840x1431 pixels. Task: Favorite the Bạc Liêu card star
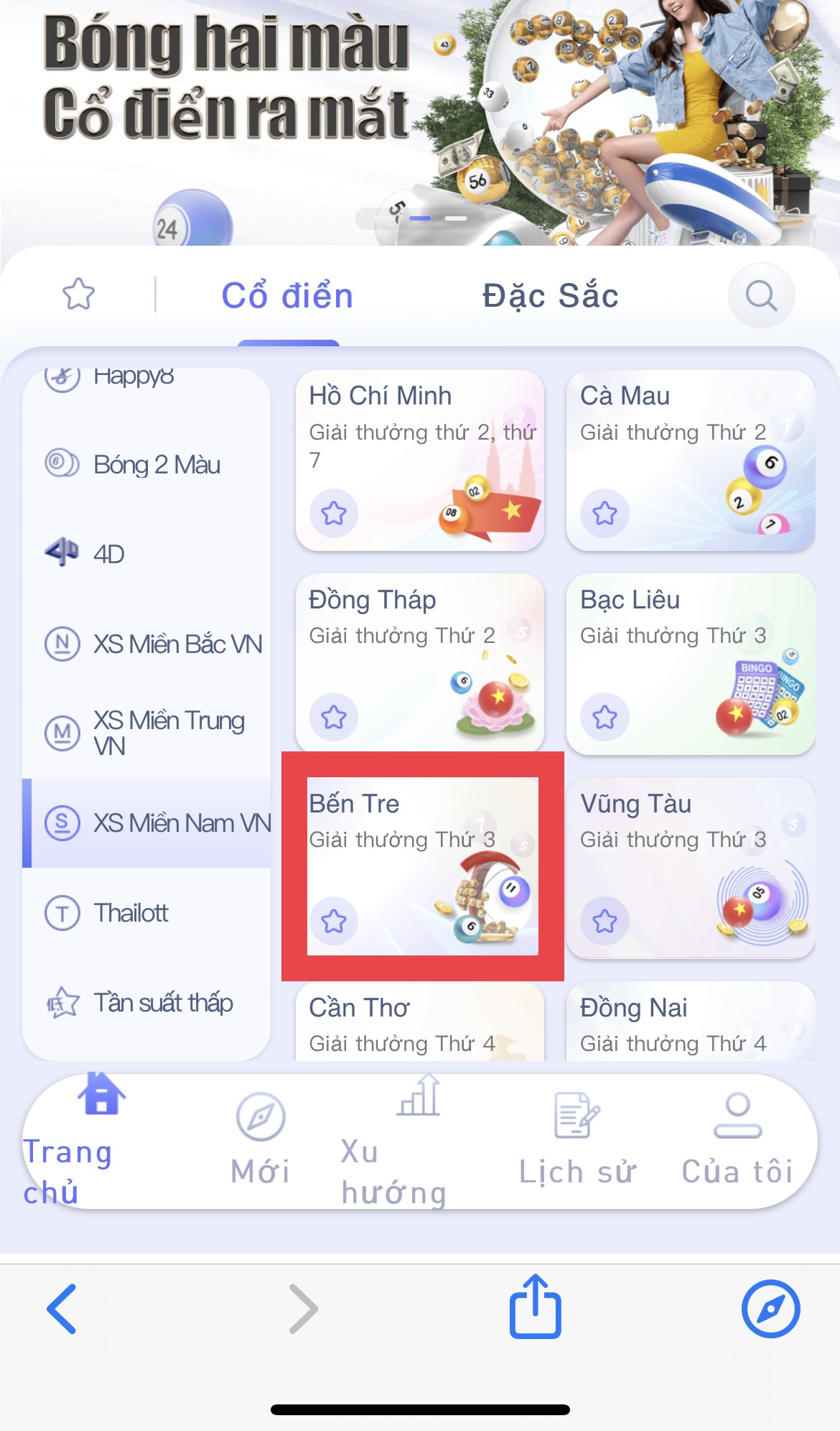pos(605,717)
